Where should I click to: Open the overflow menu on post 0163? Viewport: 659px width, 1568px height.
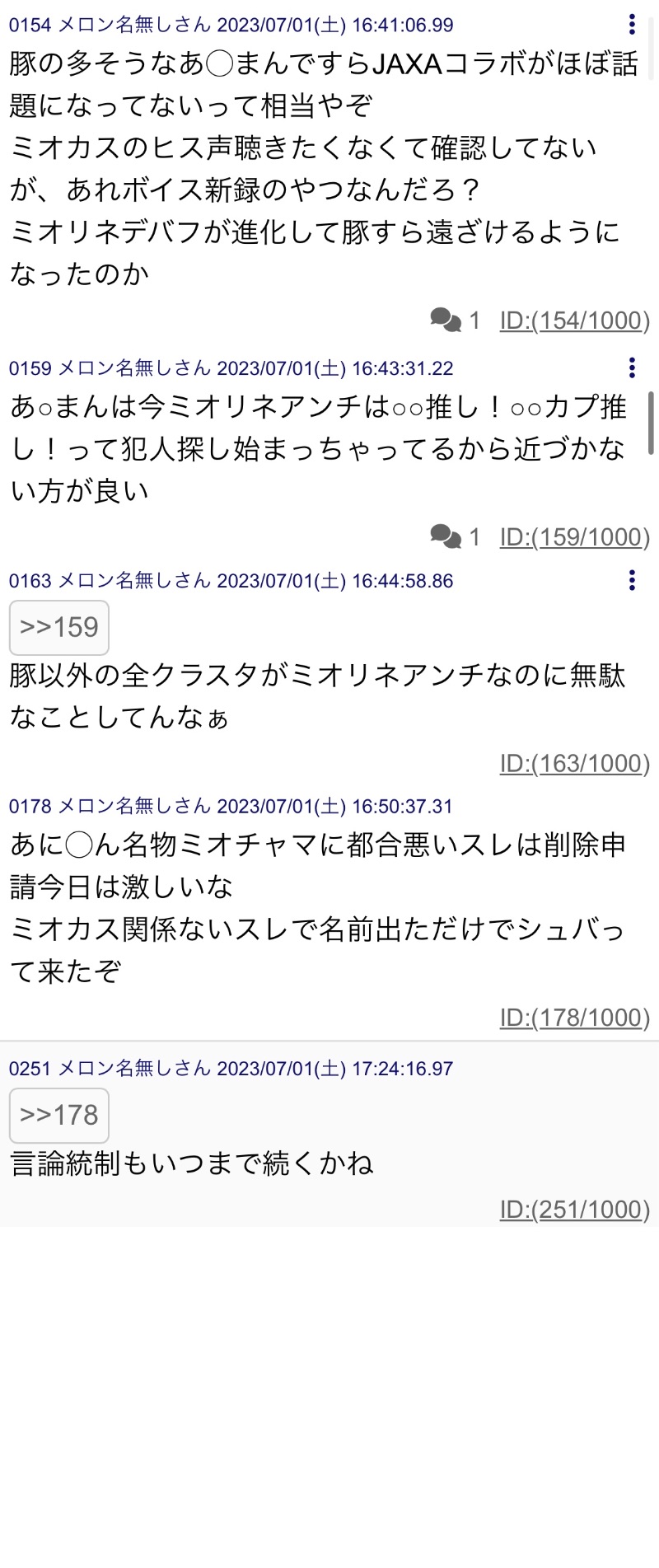click(632, 580)
